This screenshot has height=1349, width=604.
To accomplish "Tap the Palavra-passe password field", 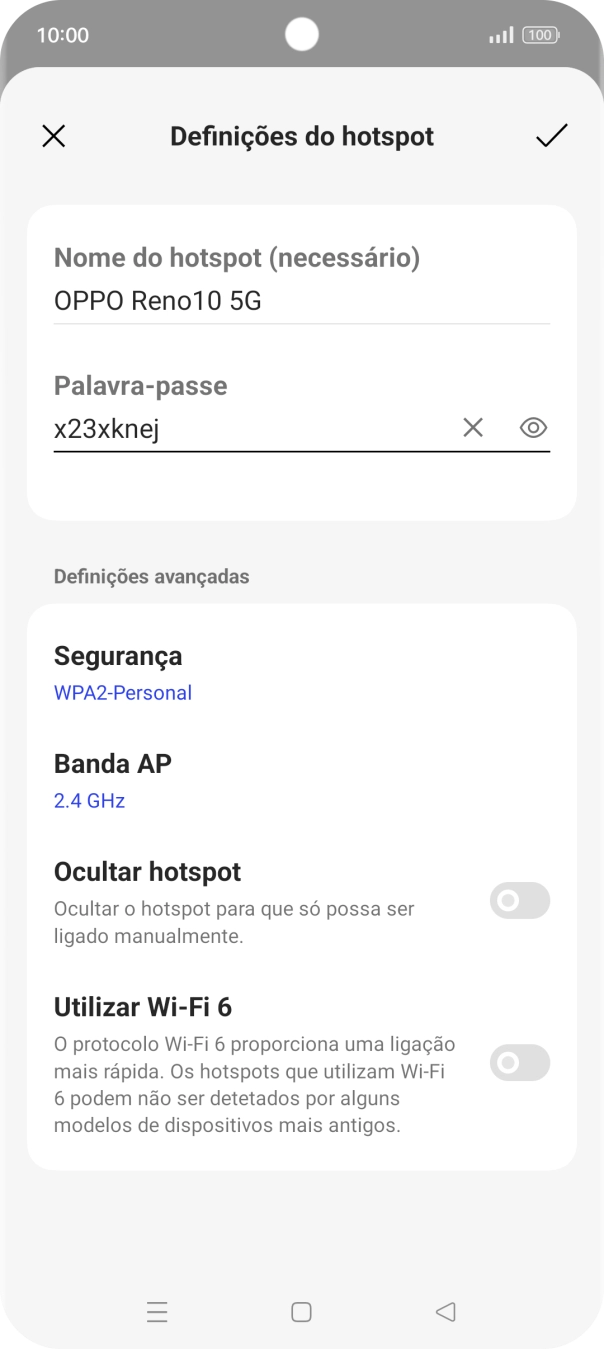I will [250, 429].
